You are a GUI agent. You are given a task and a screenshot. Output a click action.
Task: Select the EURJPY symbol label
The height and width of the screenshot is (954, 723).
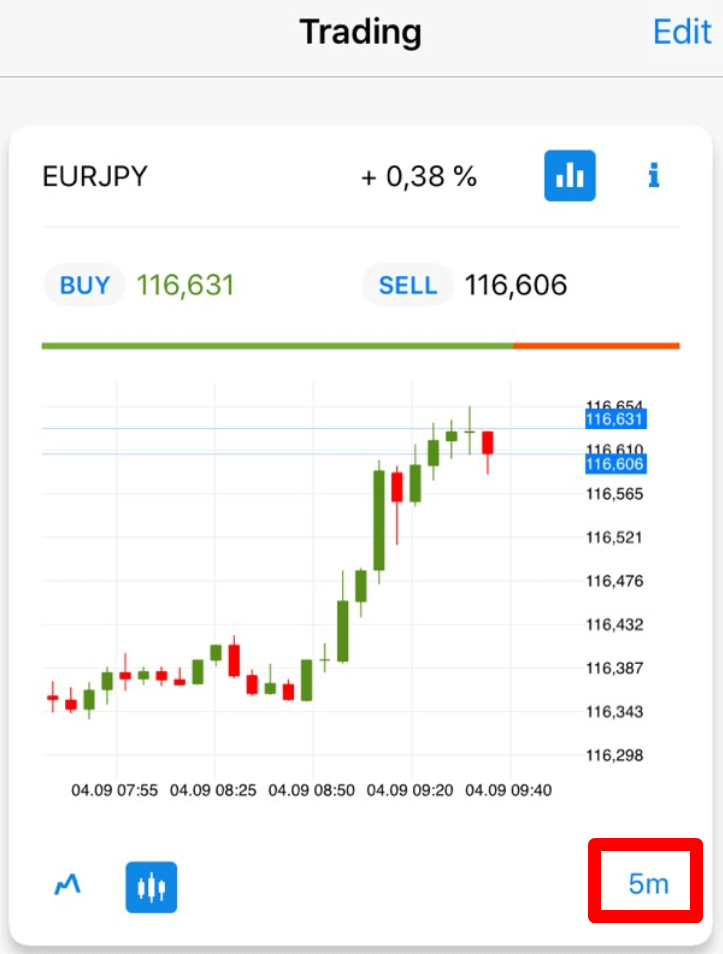(94, 176)
